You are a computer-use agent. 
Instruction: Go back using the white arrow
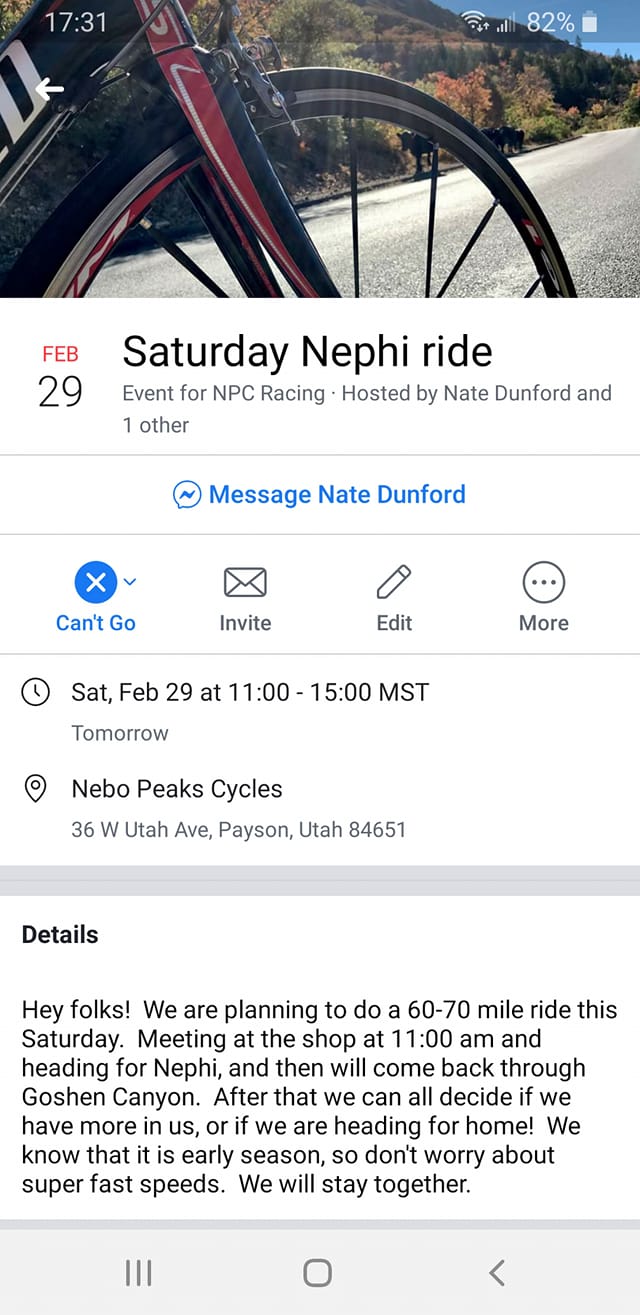pyautogui.click(x=49, y=90)
